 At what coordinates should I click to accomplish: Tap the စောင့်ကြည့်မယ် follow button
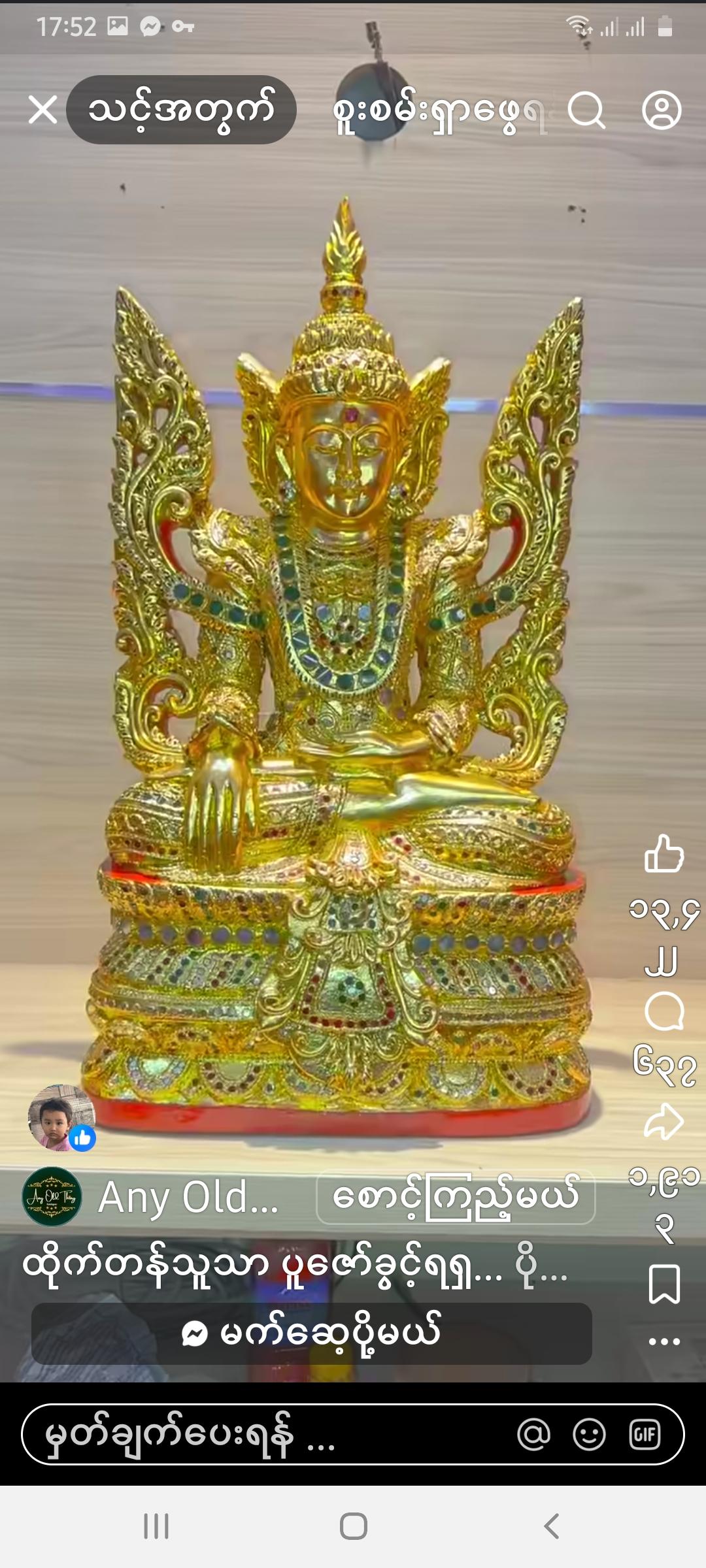(456, 1197)
